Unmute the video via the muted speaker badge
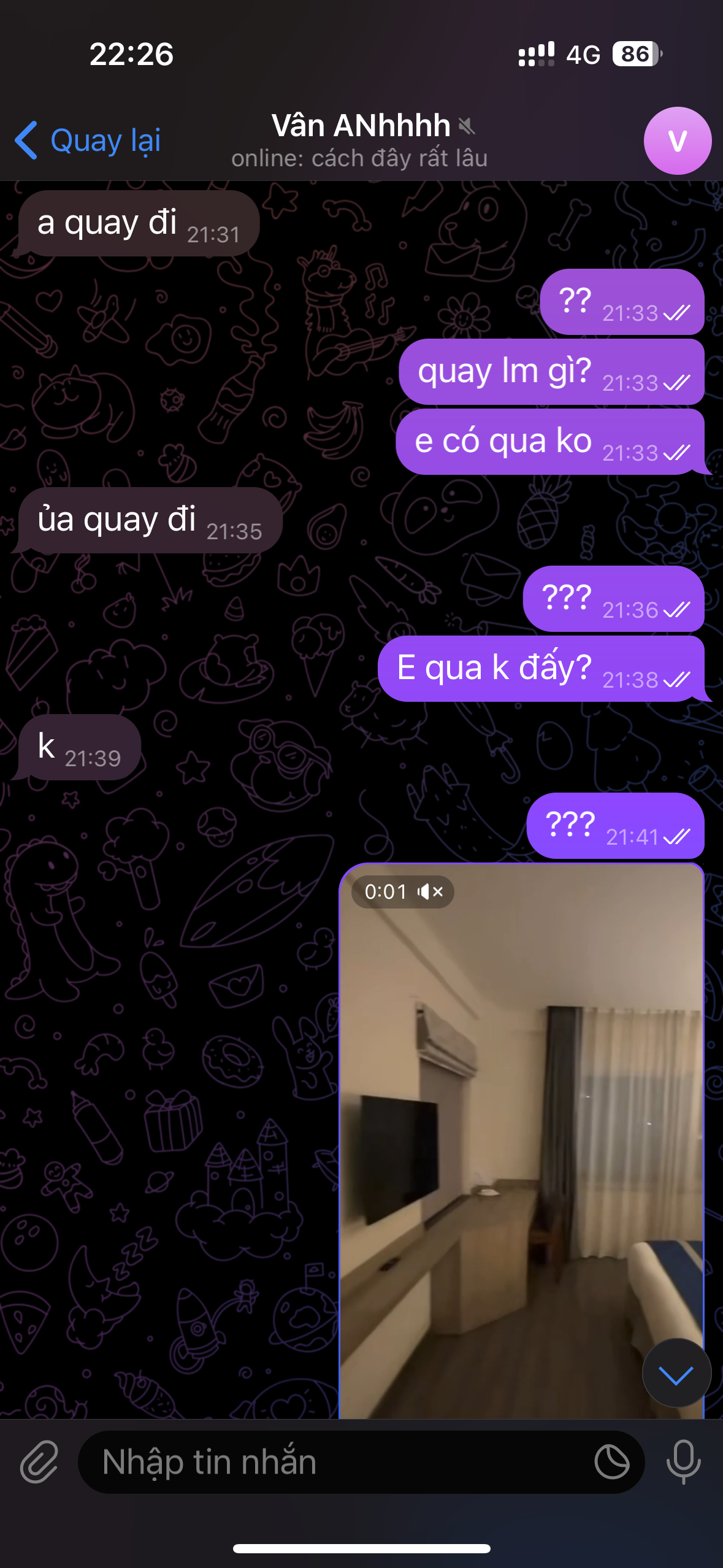Viewport: 723px width, 1568px height. (430, 891)
